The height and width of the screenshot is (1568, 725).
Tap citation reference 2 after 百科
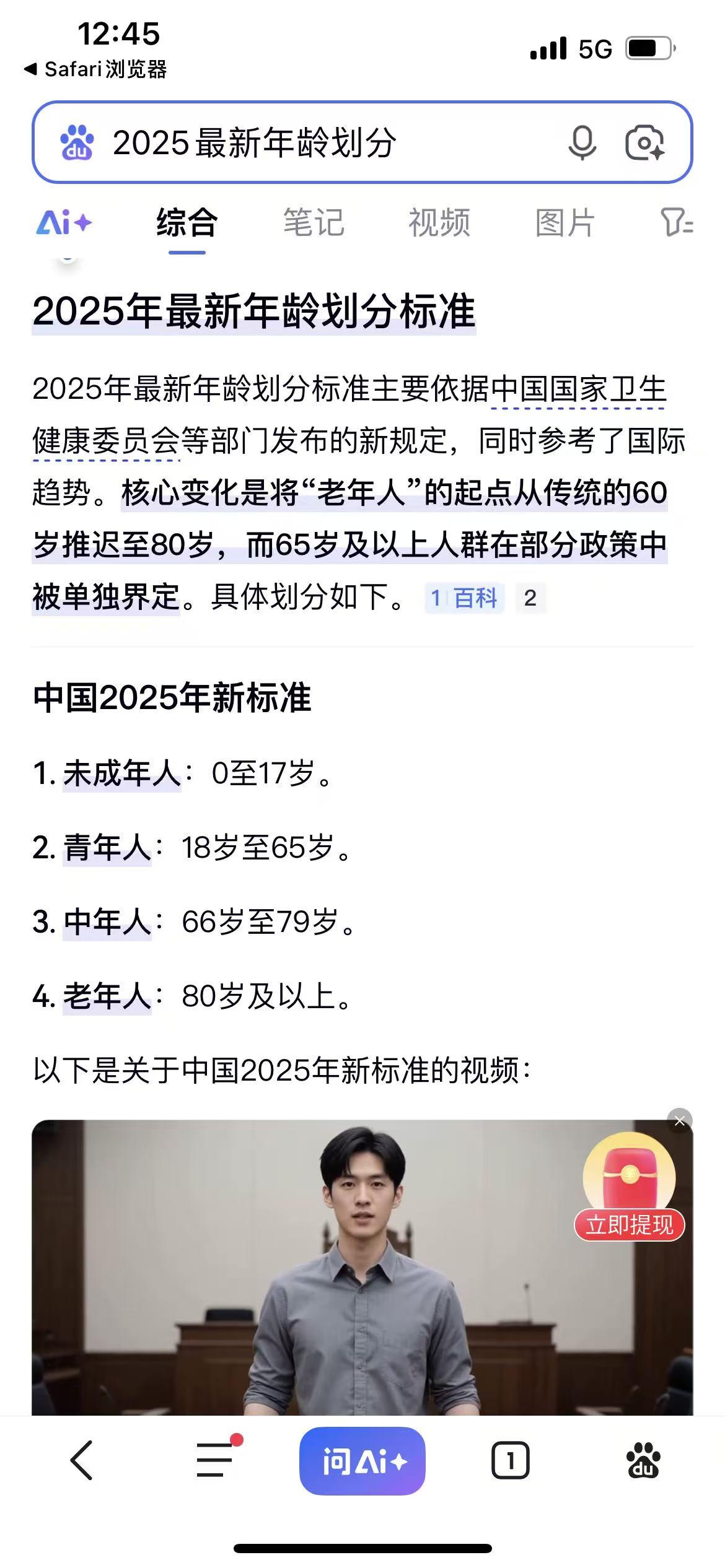pos(530,598)
